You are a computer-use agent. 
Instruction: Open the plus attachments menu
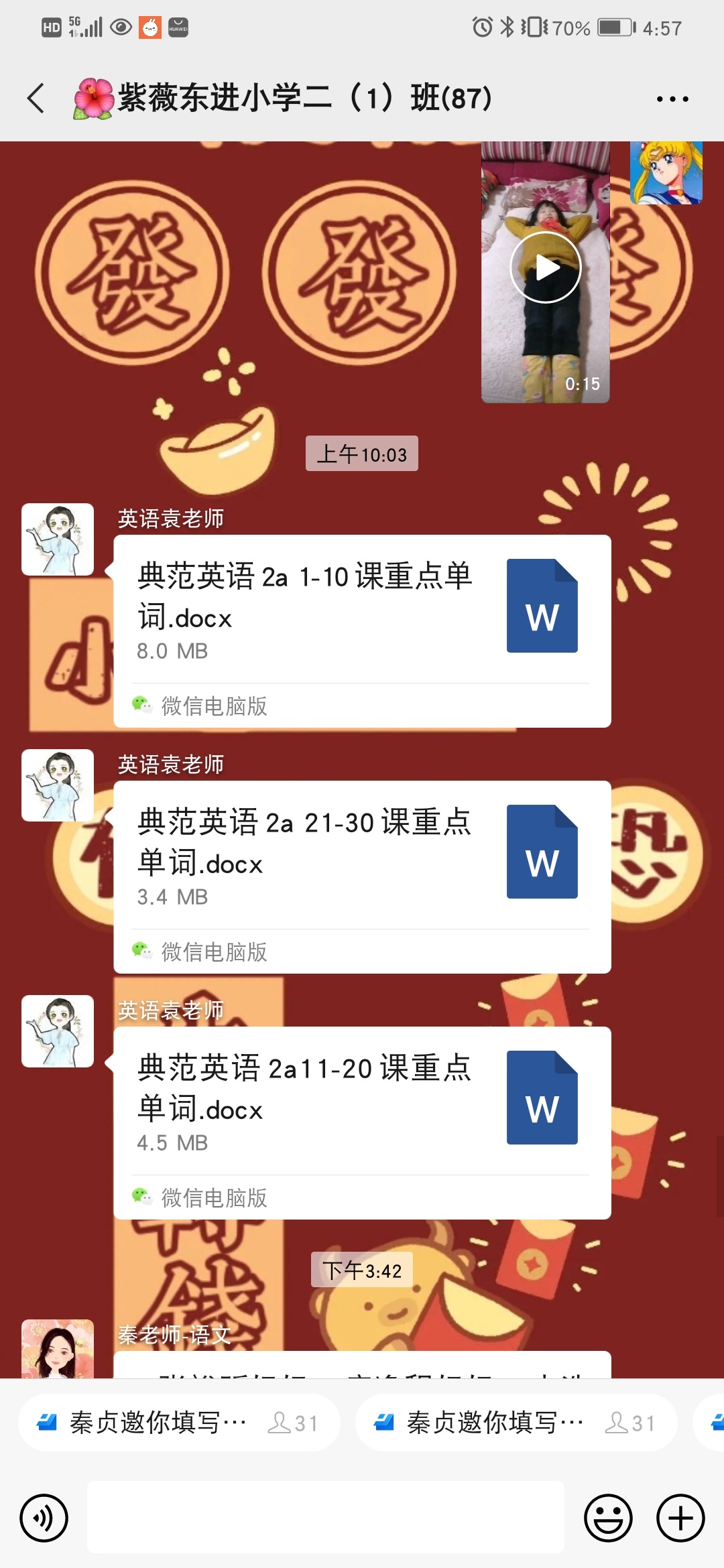point(680,1518)
